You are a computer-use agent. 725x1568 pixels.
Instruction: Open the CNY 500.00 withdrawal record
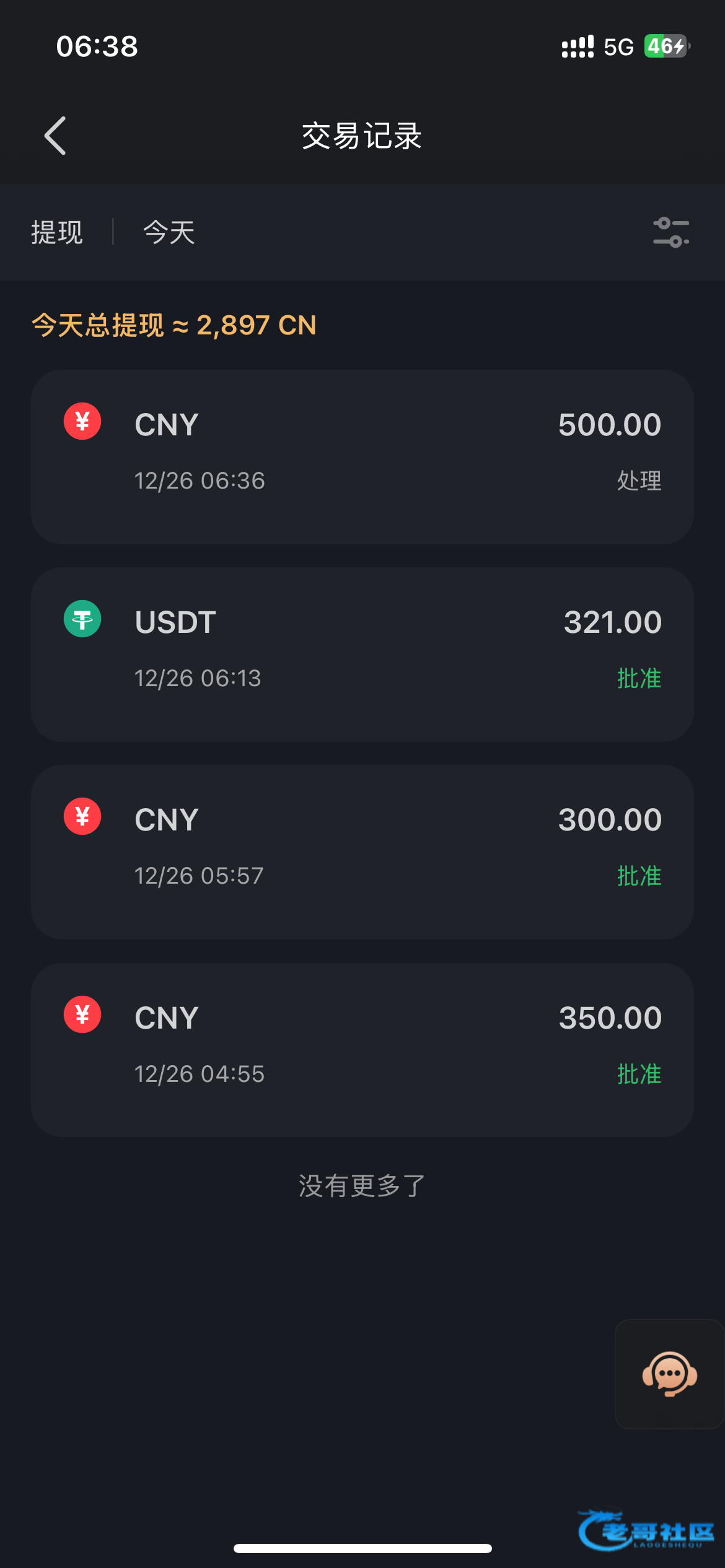click(x=362, y=456)
